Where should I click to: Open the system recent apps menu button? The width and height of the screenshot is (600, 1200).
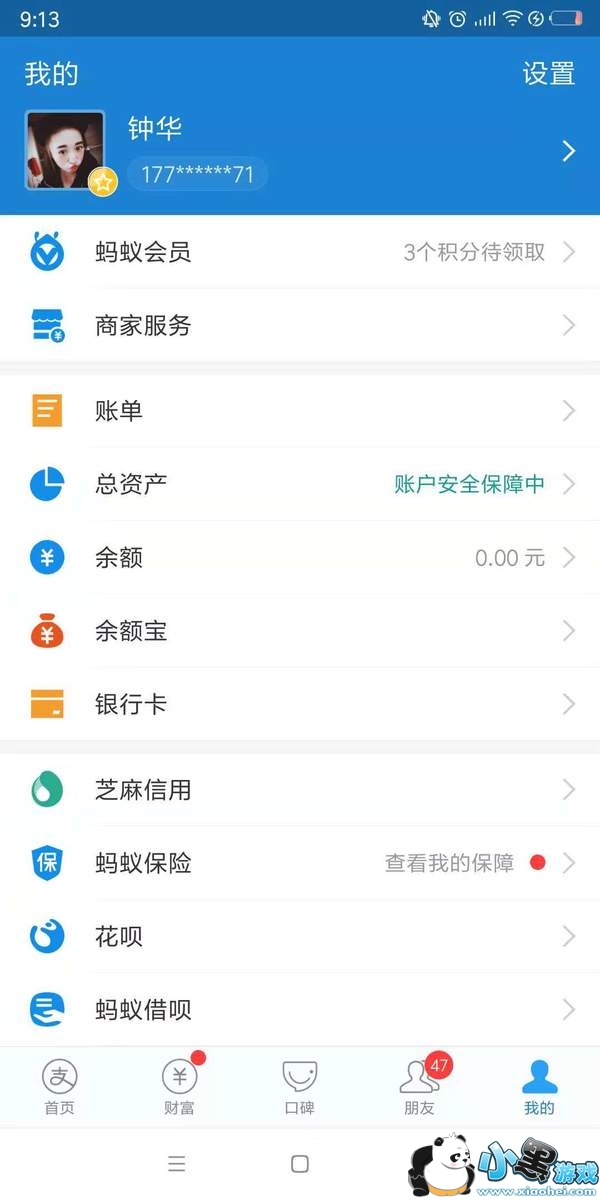point(177,1163)
